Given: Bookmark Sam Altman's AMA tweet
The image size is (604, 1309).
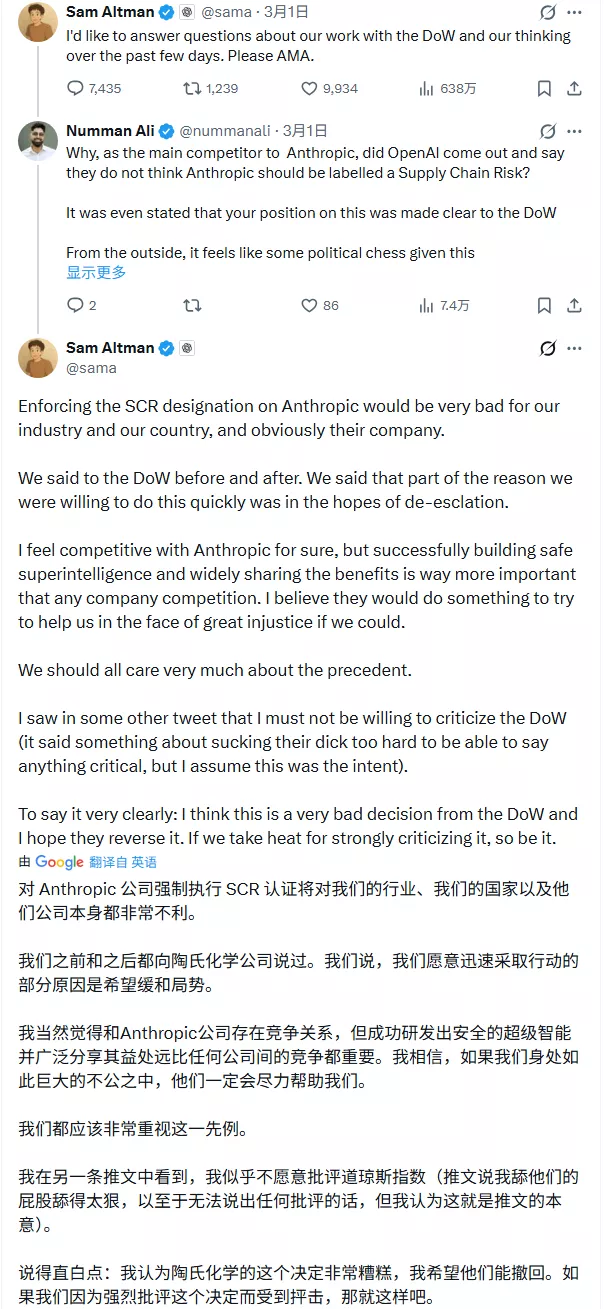Looking at the screenshot, I should click(x=544, y=88).
